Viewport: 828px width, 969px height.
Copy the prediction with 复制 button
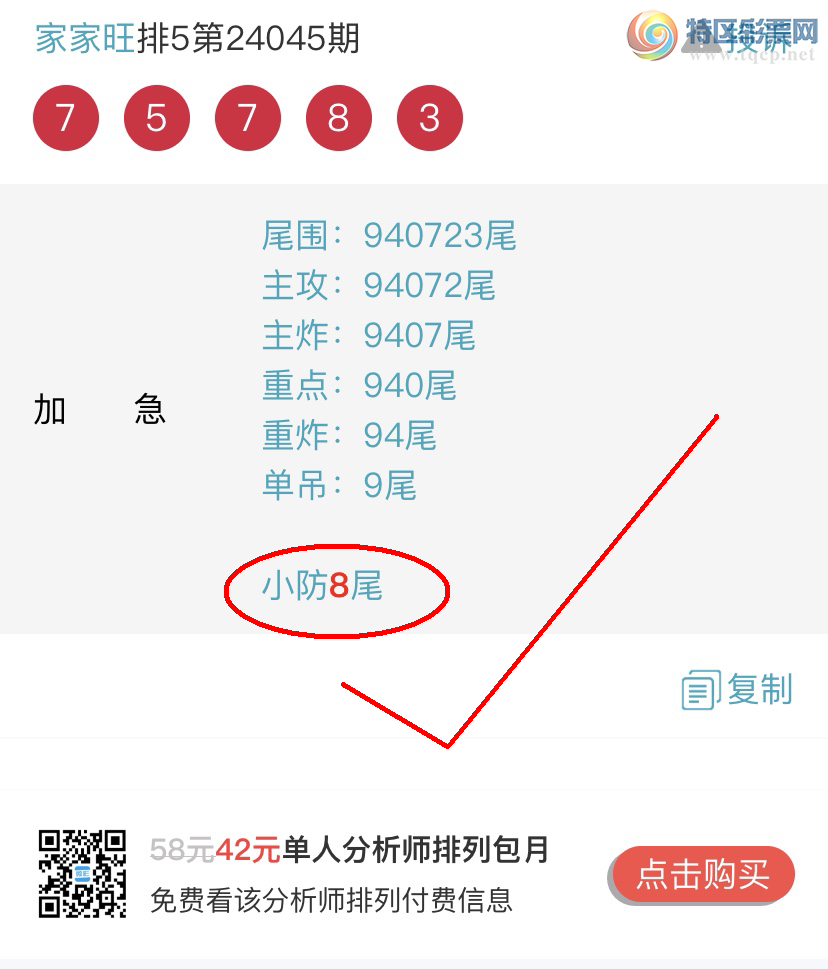tap(738, 690)
